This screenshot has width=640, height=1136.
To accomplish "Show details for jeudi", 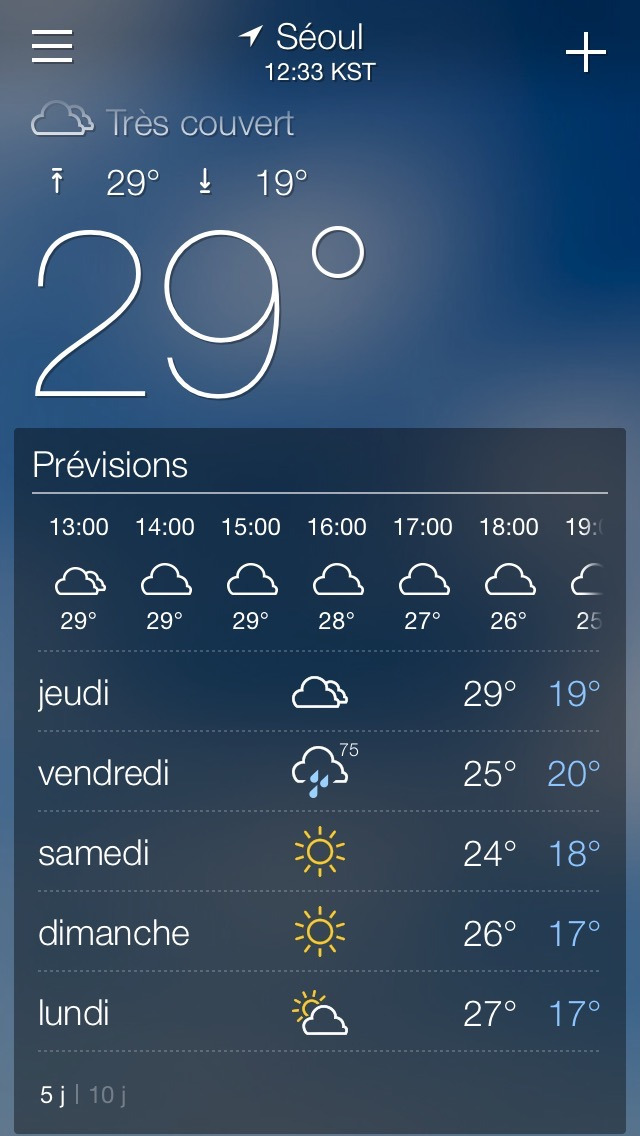I will 319,693.
